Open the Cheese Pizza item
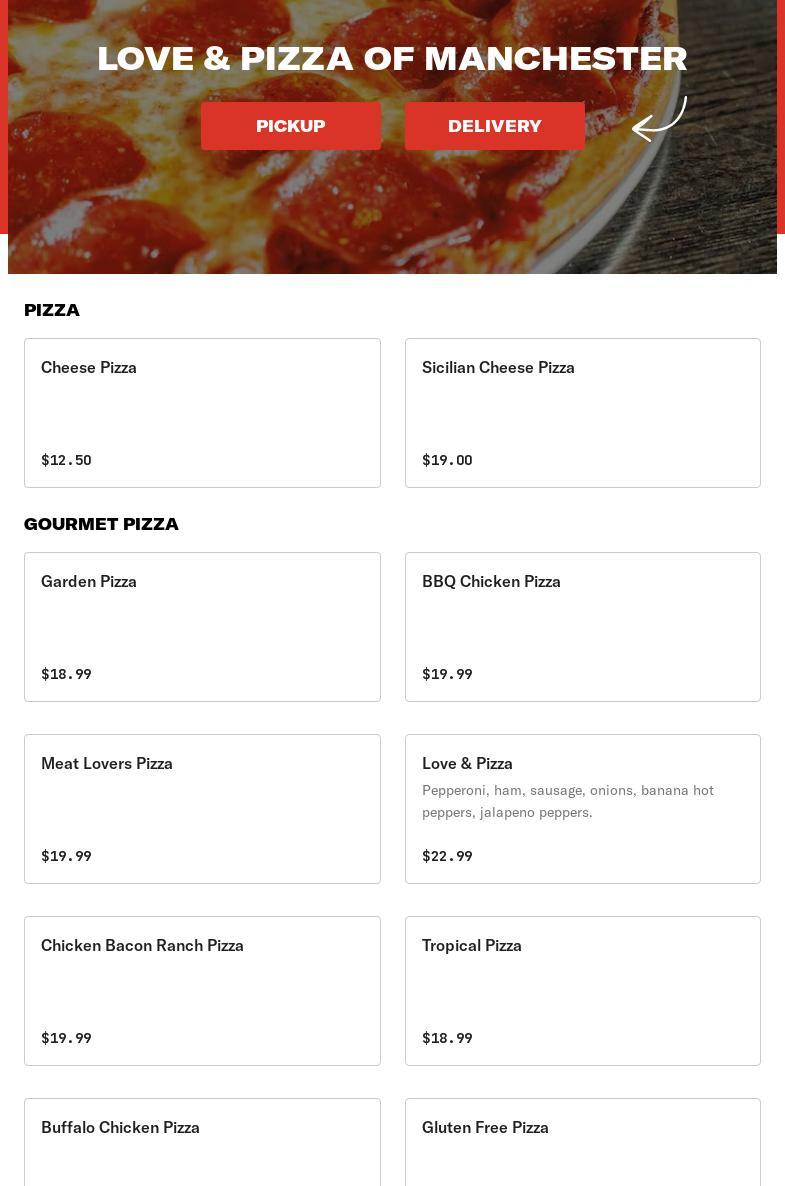 click(202, 412)
